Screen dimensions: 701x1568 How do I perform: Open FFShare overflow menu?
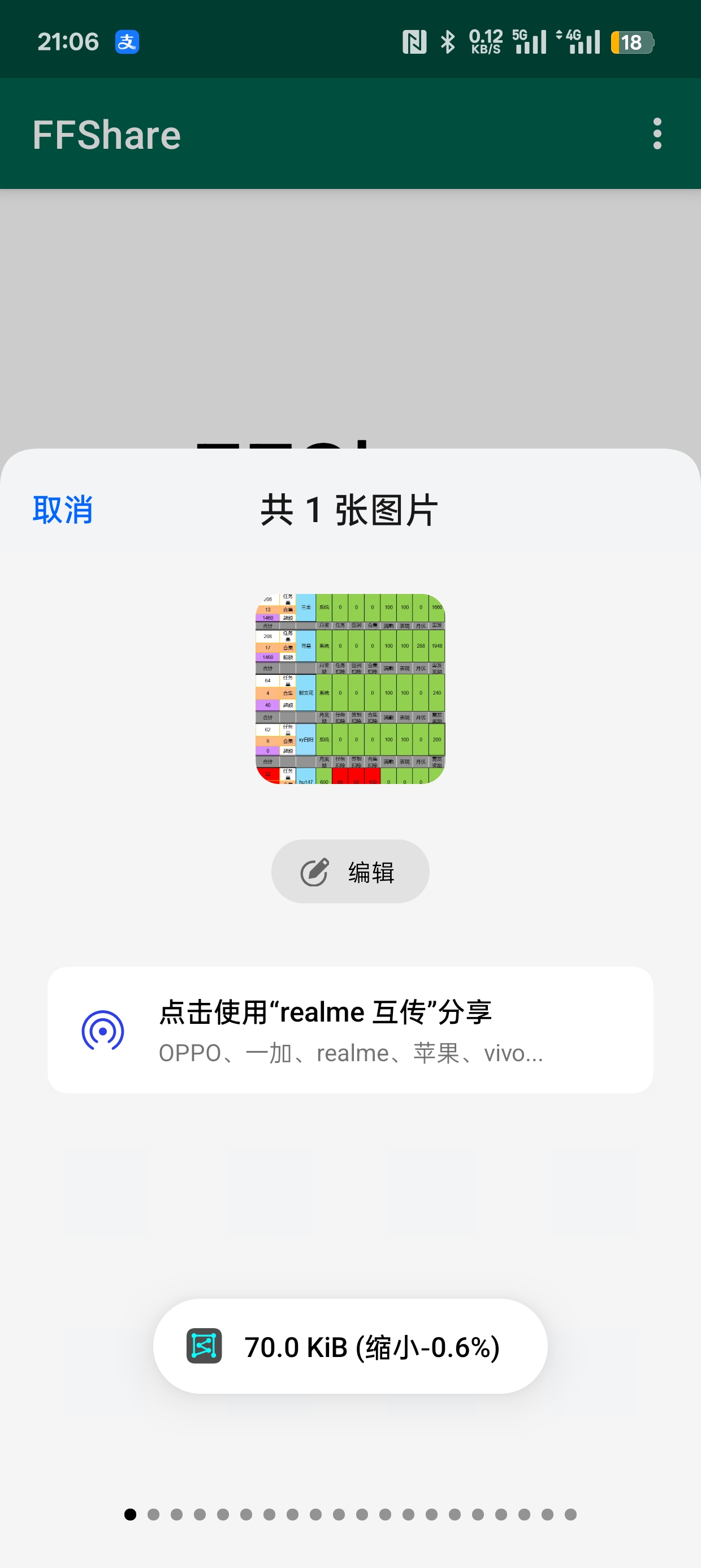click(656, 134)
